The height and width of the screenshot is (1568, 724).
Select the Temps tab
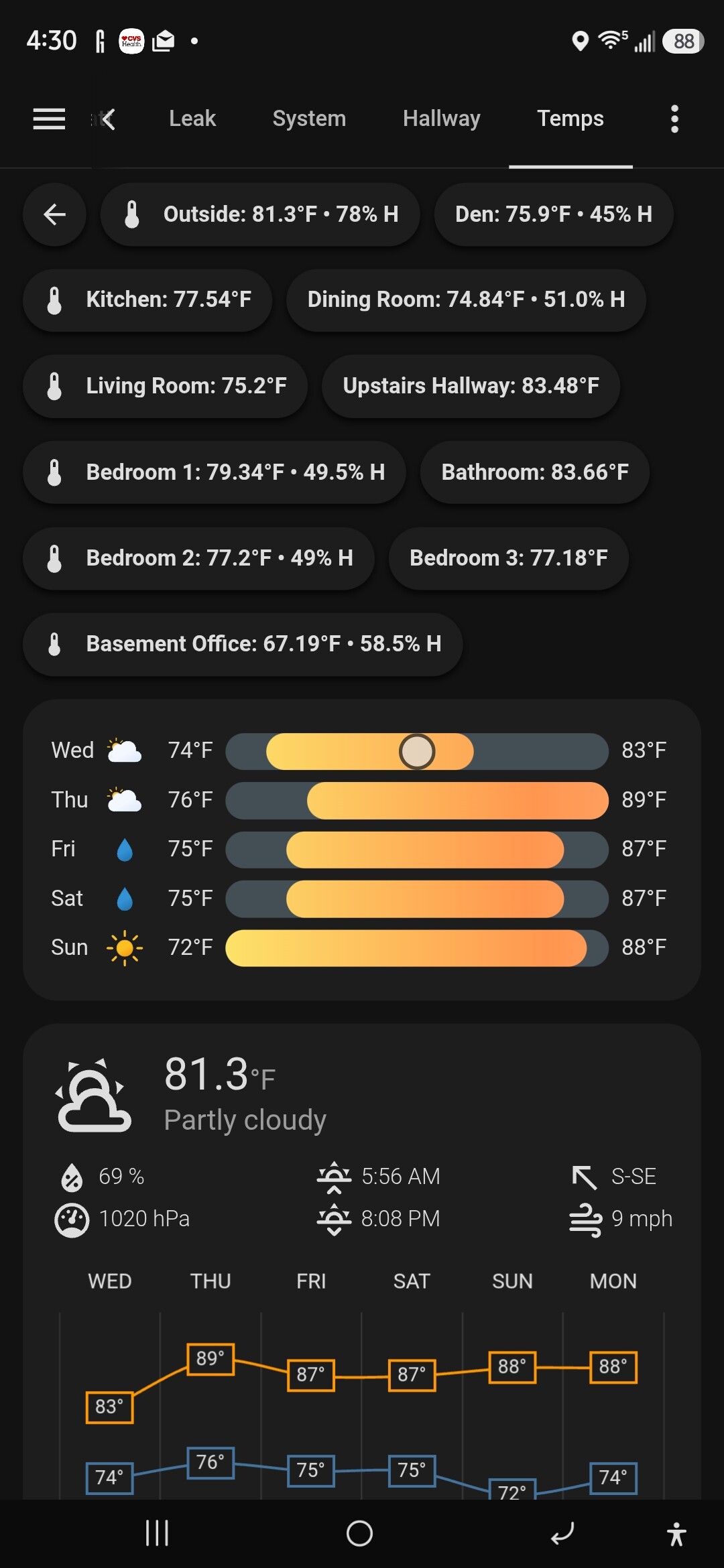570,119
